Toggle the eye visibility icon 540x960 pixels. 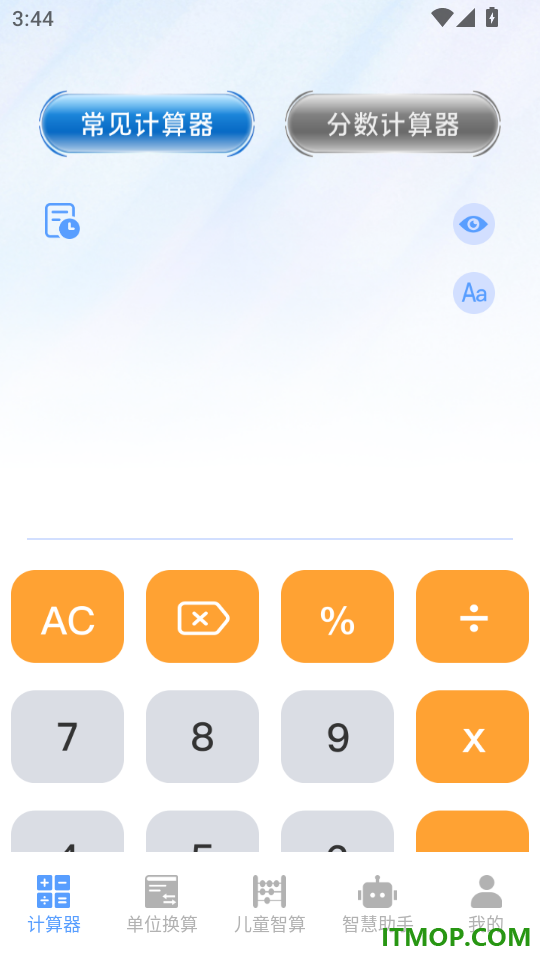click(x=474, y=224)
